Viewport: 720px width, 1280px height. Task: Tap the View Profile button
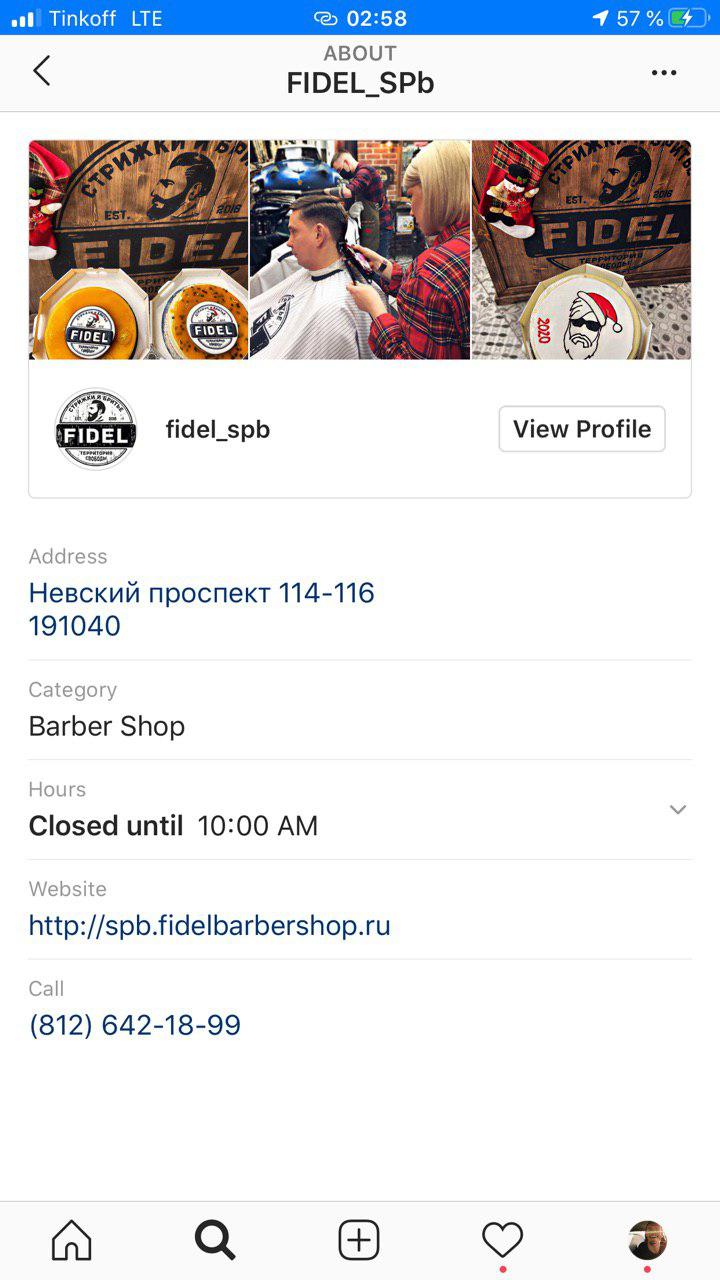(582, 429)
